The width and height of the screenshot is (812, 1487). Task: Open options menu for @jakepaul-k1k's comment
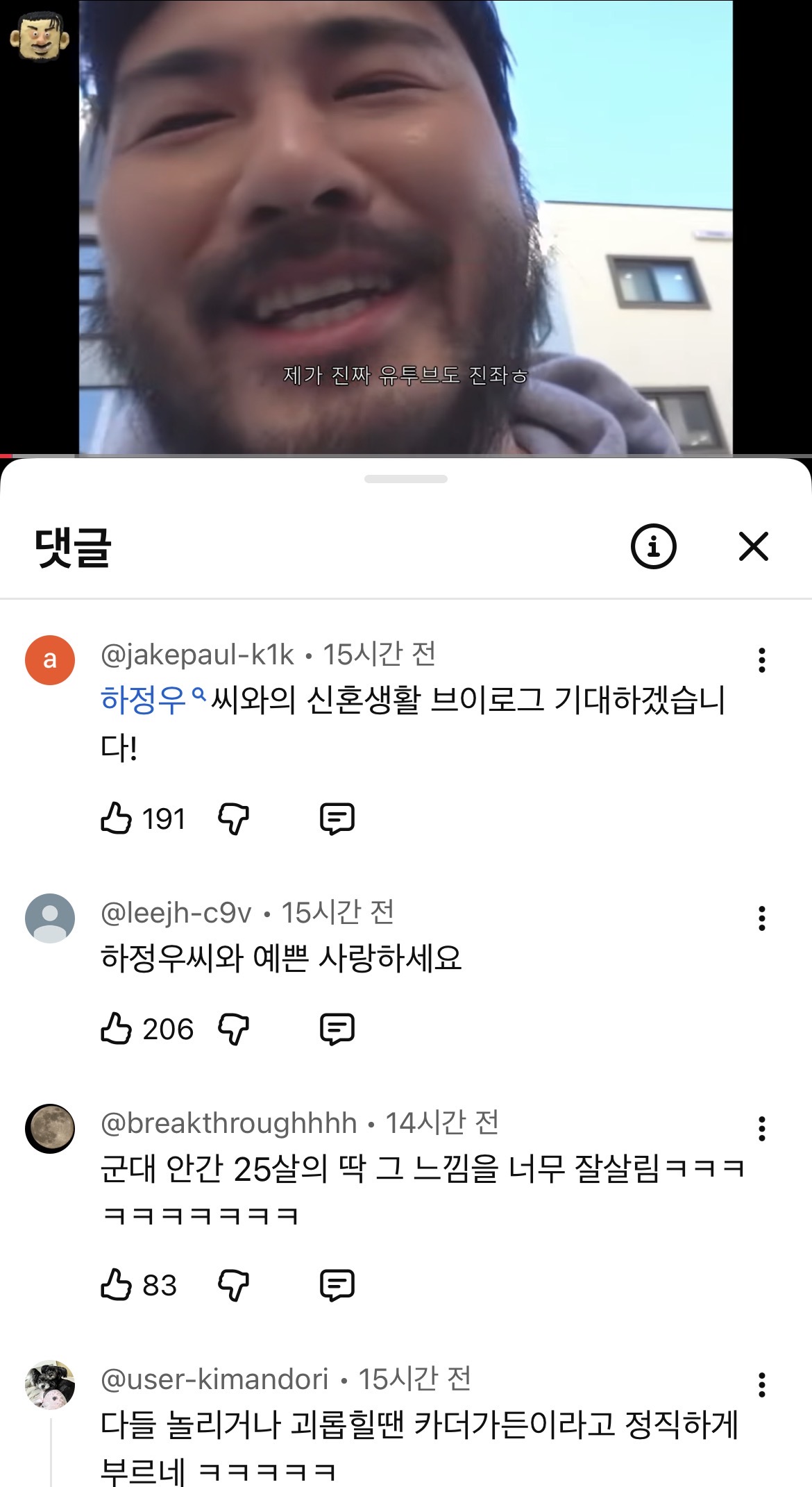(x=761, y=660)
